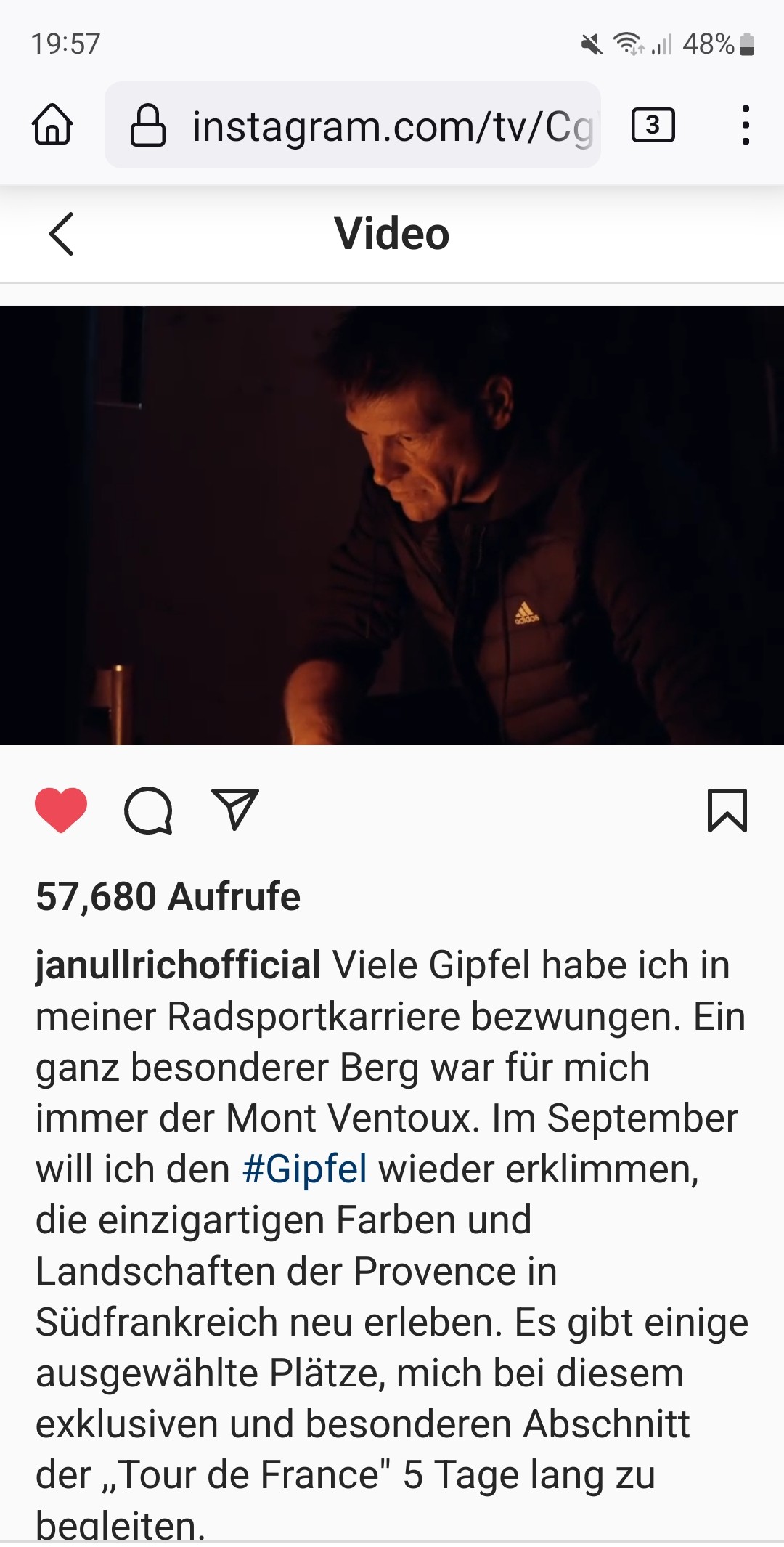
Task: Share the video via the paper plane icon
Action: coord(235,810)
